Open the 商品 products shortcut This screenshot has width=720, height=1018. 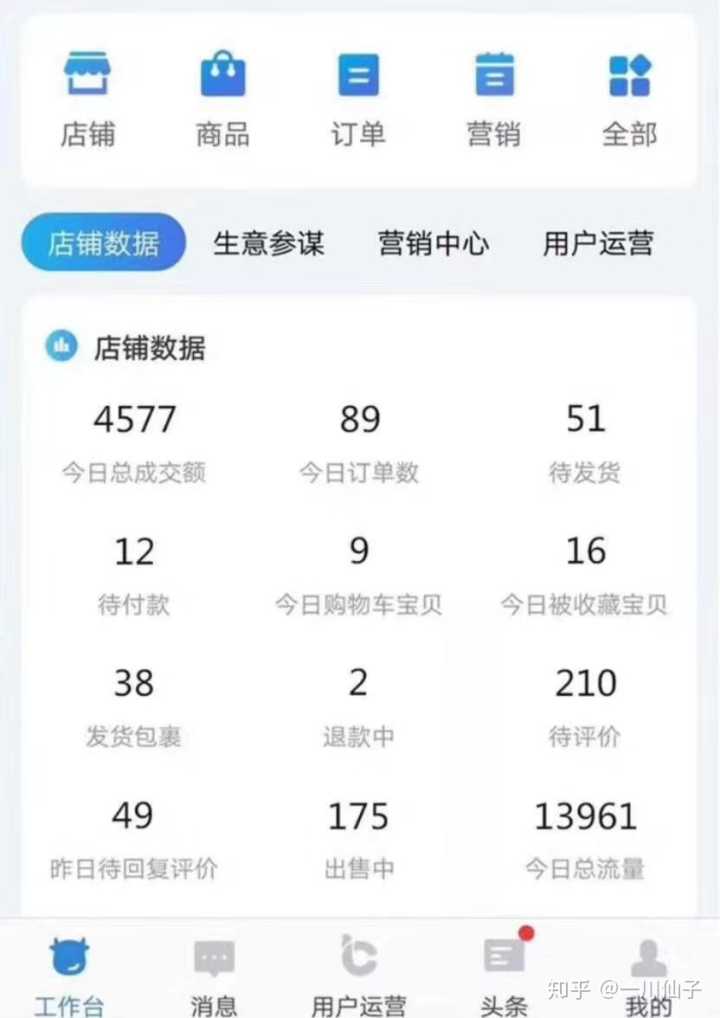click(x=223, y=100)
